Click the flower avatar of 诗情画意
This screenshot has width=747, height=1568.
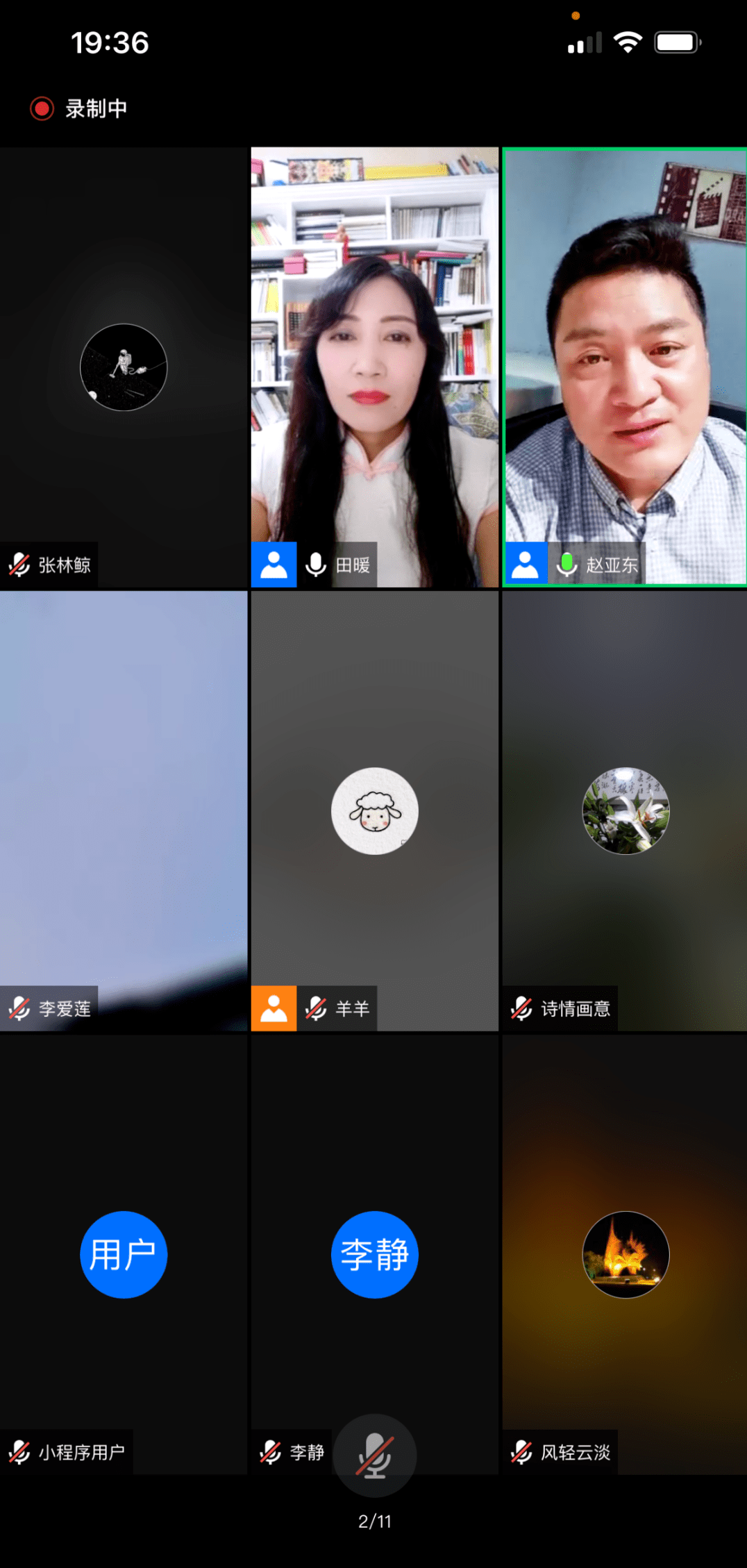coord(625,810)
